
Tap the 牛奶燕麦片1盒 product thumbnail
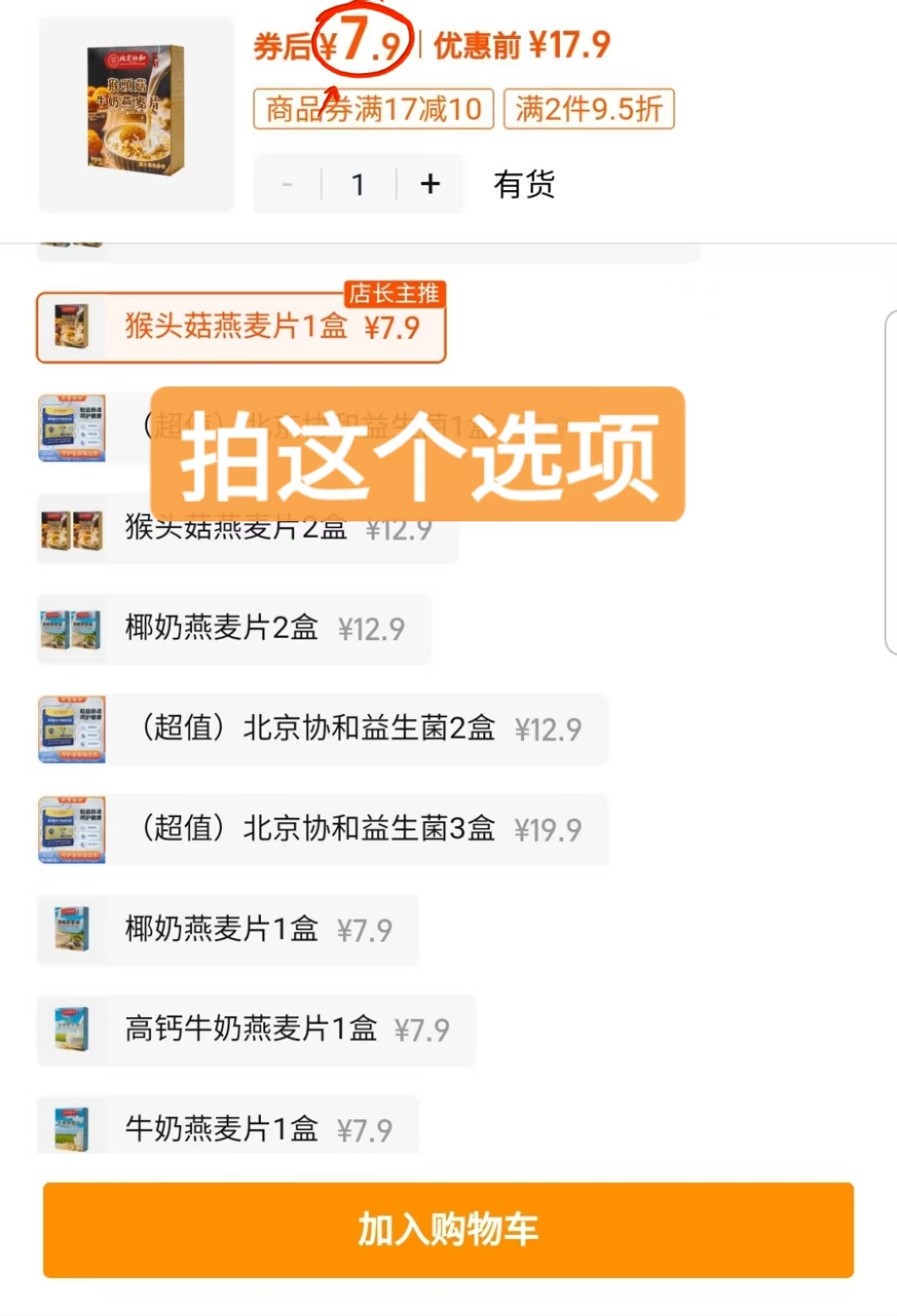(71, 1127)
